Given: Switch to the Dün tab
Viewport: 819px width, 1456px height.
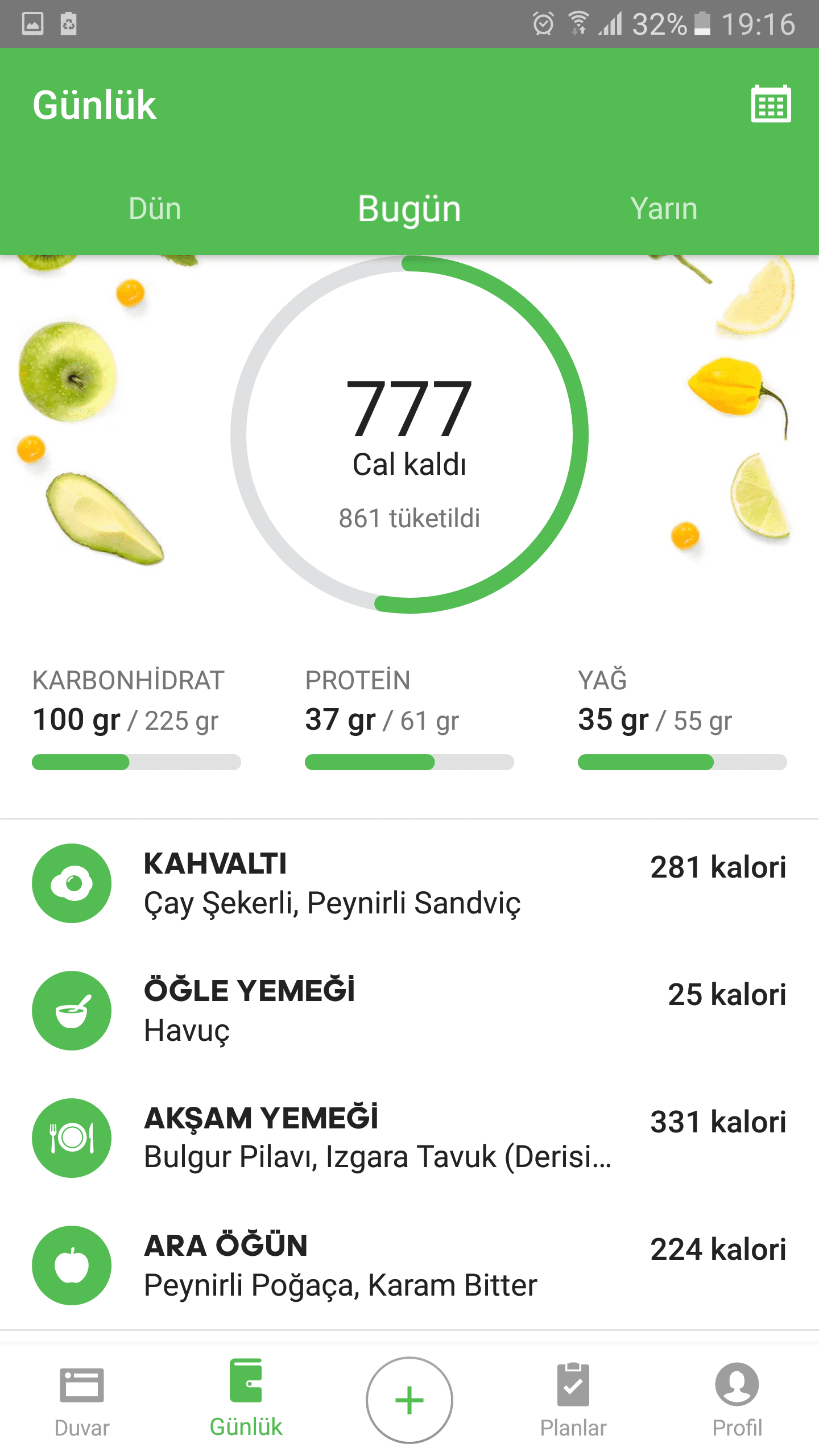Looking at the screenshot, I should click(155, 209).
